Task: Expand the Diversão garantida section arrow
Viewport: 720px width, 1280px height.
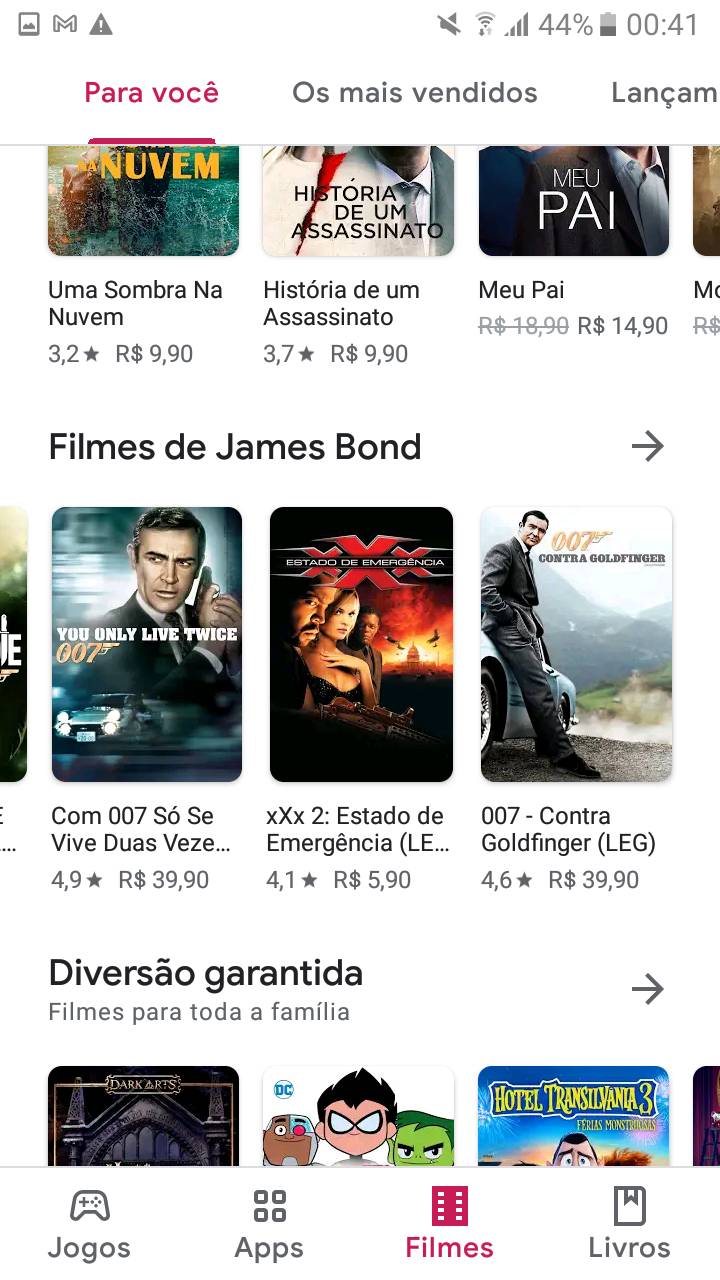Action: coord(649,989)
